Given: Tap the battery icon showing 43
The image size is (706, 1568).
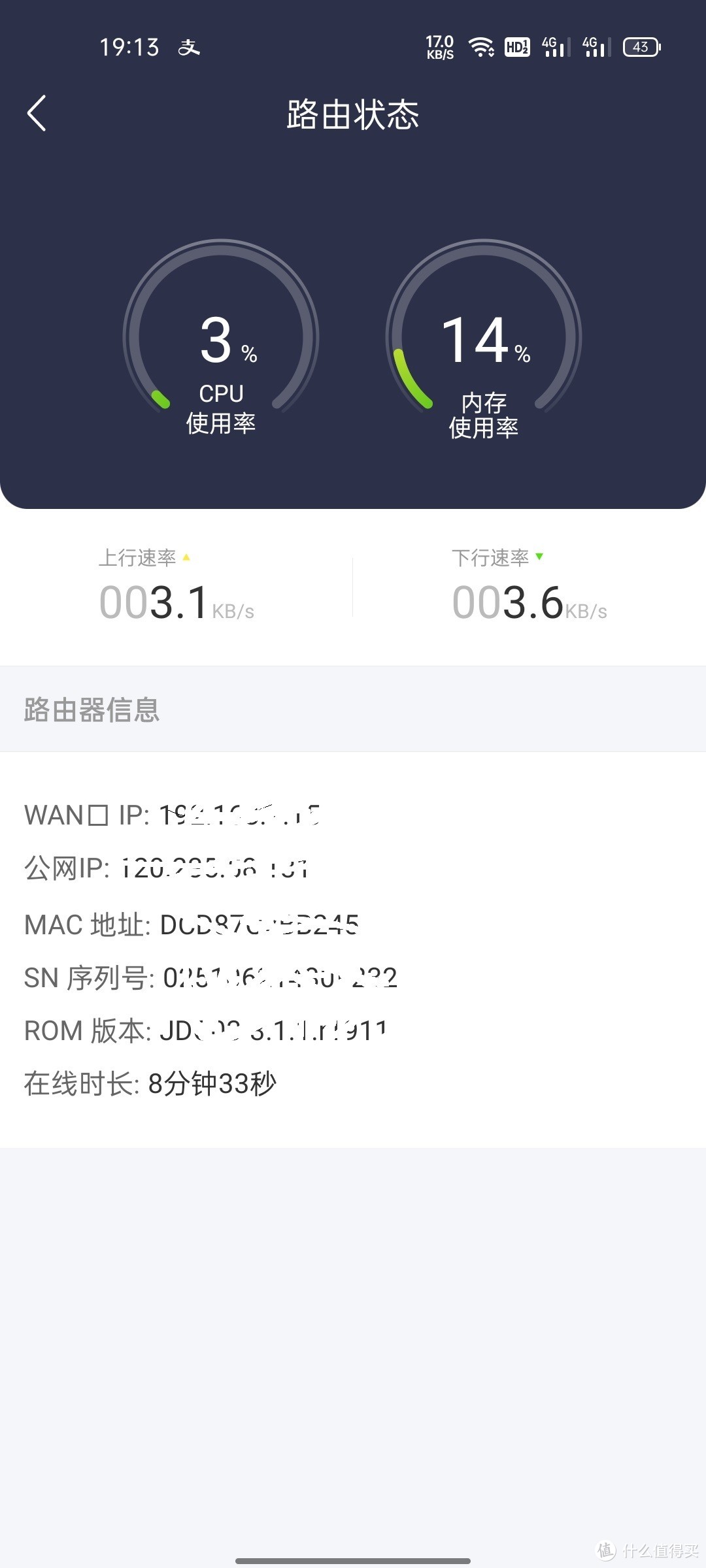Looking at the screenshot, I should click(641, 46).
